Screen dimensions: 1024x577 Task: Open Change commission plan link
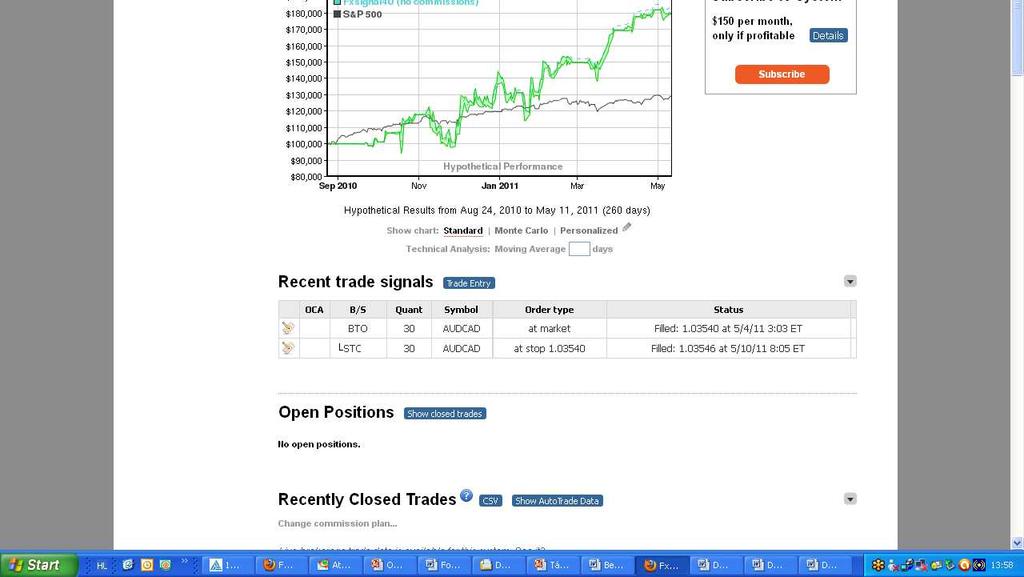(337, 523)
